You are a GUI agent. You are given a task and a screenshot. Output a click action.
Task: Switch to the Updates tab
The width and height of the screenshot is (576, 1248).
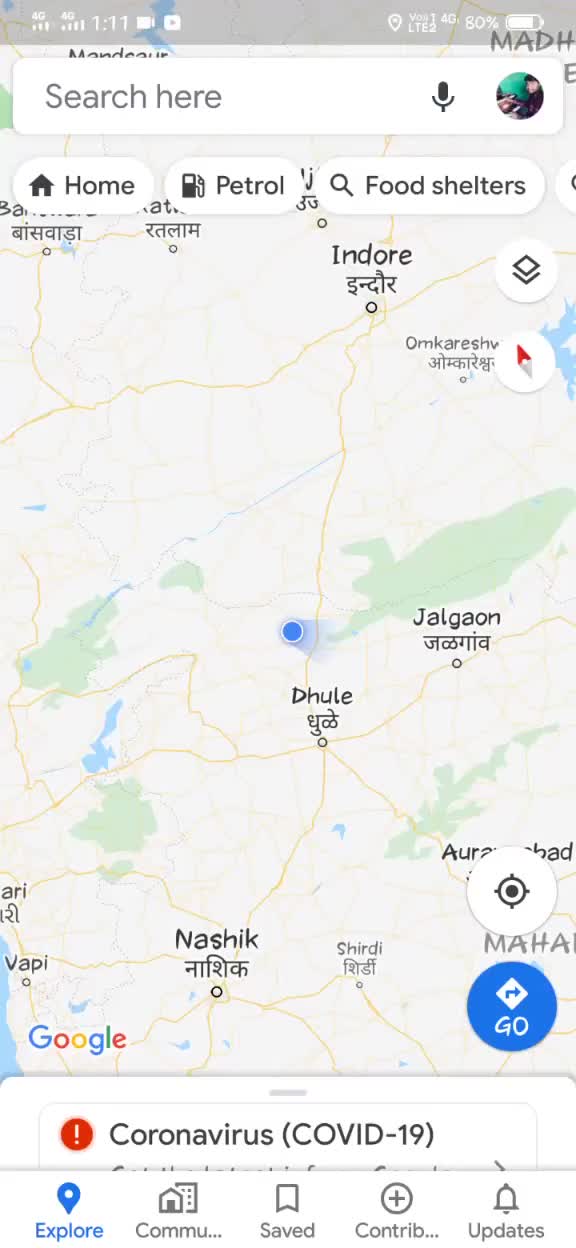click(506, 1210)
